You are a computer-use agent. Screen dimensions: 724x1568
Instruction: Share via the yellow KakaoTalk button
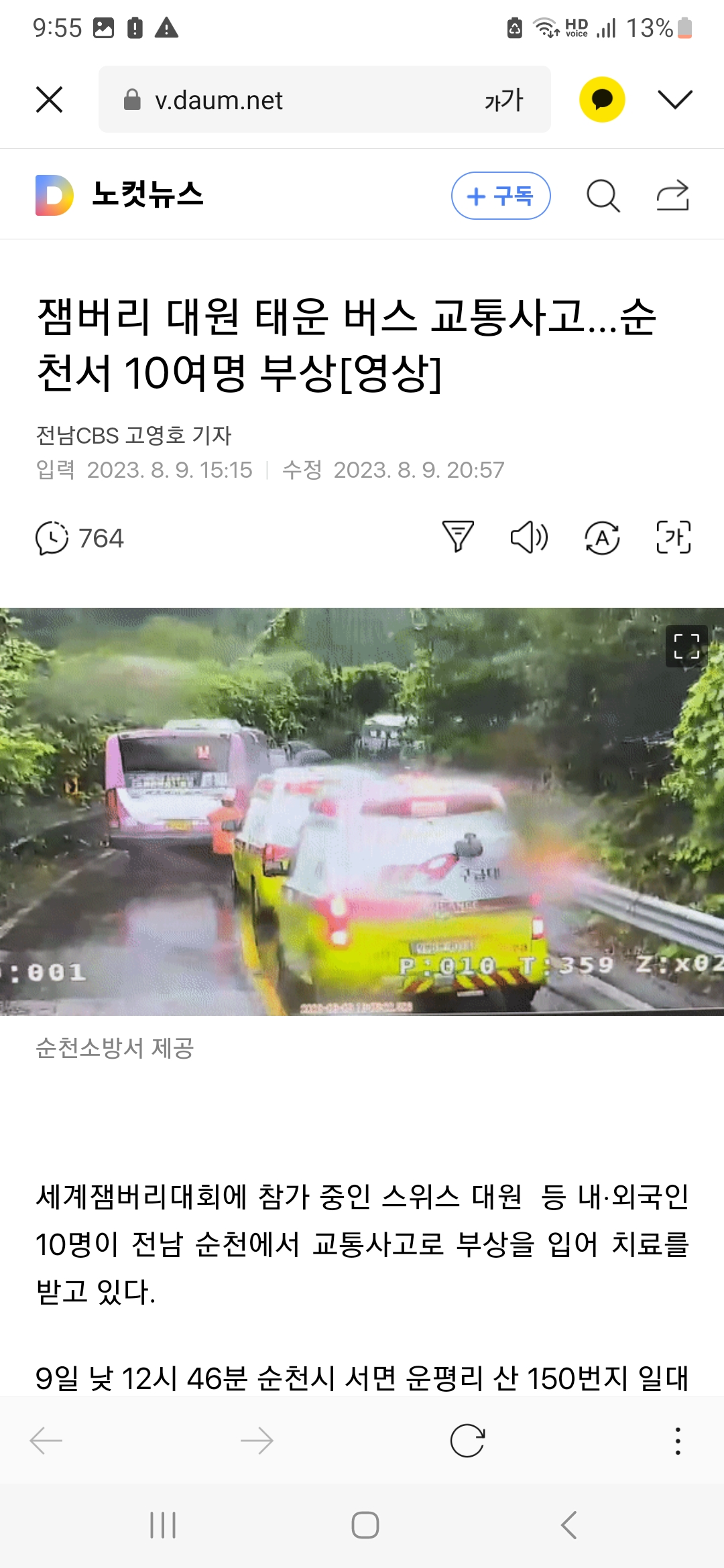pos(602,100)
